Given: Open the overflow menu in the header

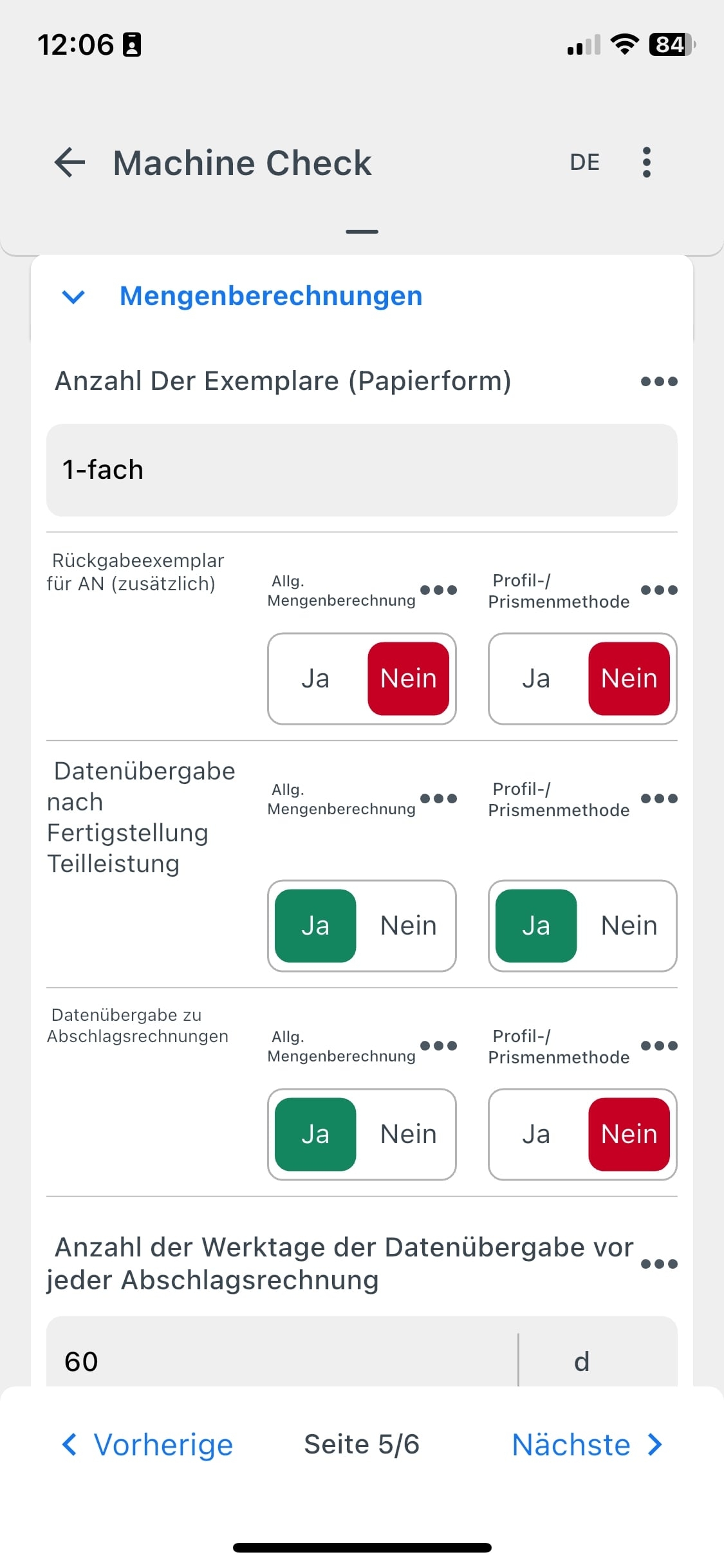Looking at the screenshot, I should pyautogui.click(x=646, y=162).
